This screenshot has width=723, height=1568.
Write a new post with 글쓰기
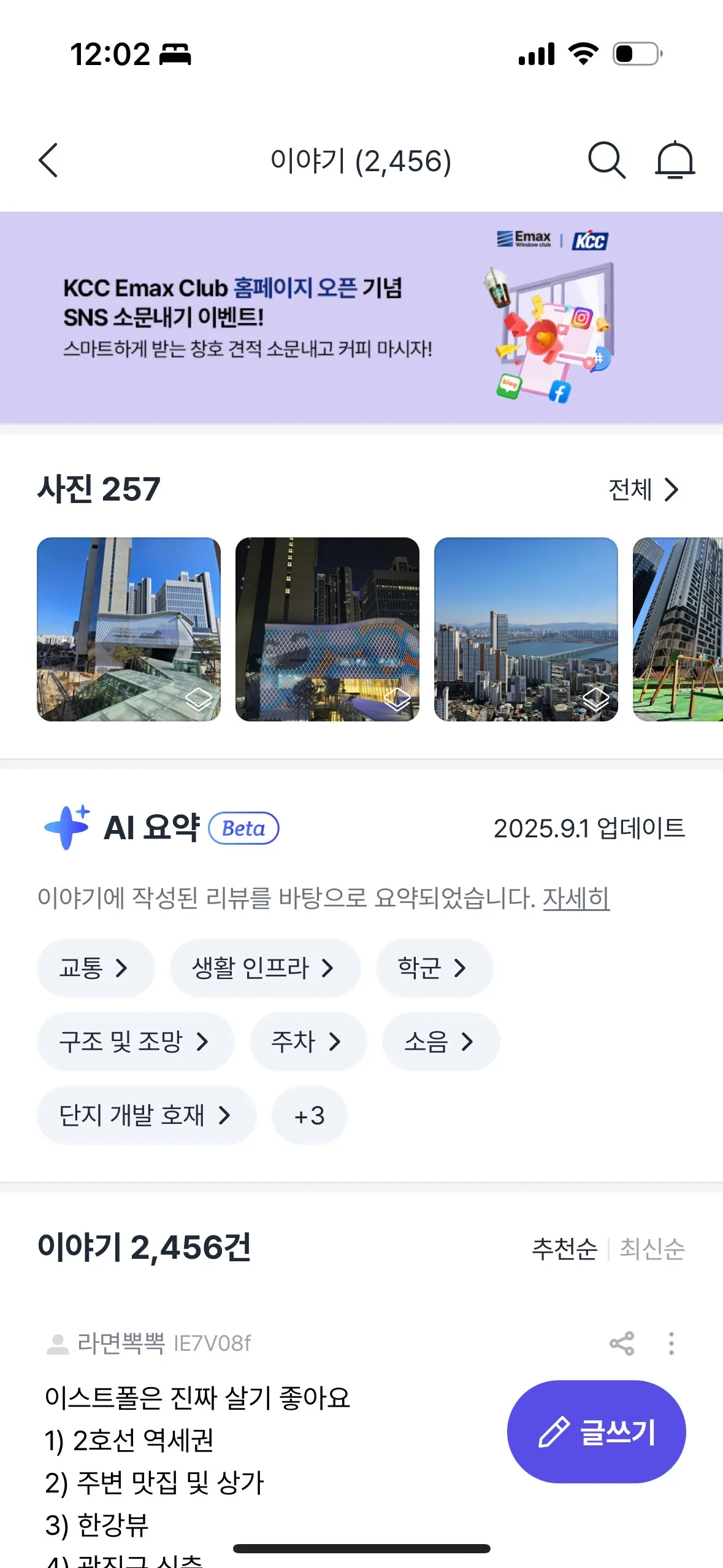[x=596, y=1432]
